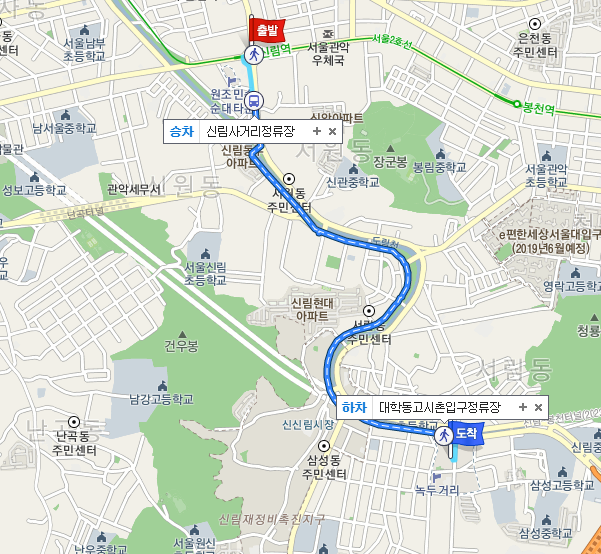Screen dimensions: 601x554
Task: Expand the 대학동고시촌입구정류장 alighting stop label
Action: coord(521,408)
